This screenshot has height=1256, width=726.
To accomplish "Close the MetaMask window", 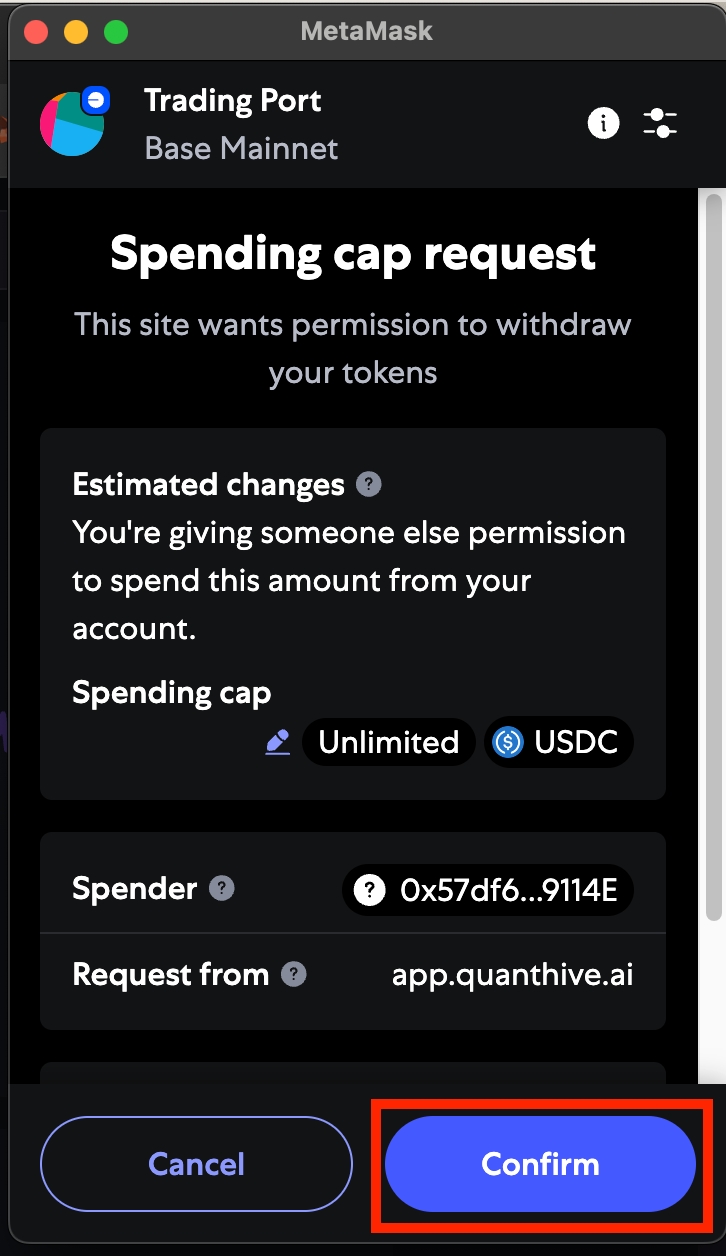I will (x=36, y=31).
